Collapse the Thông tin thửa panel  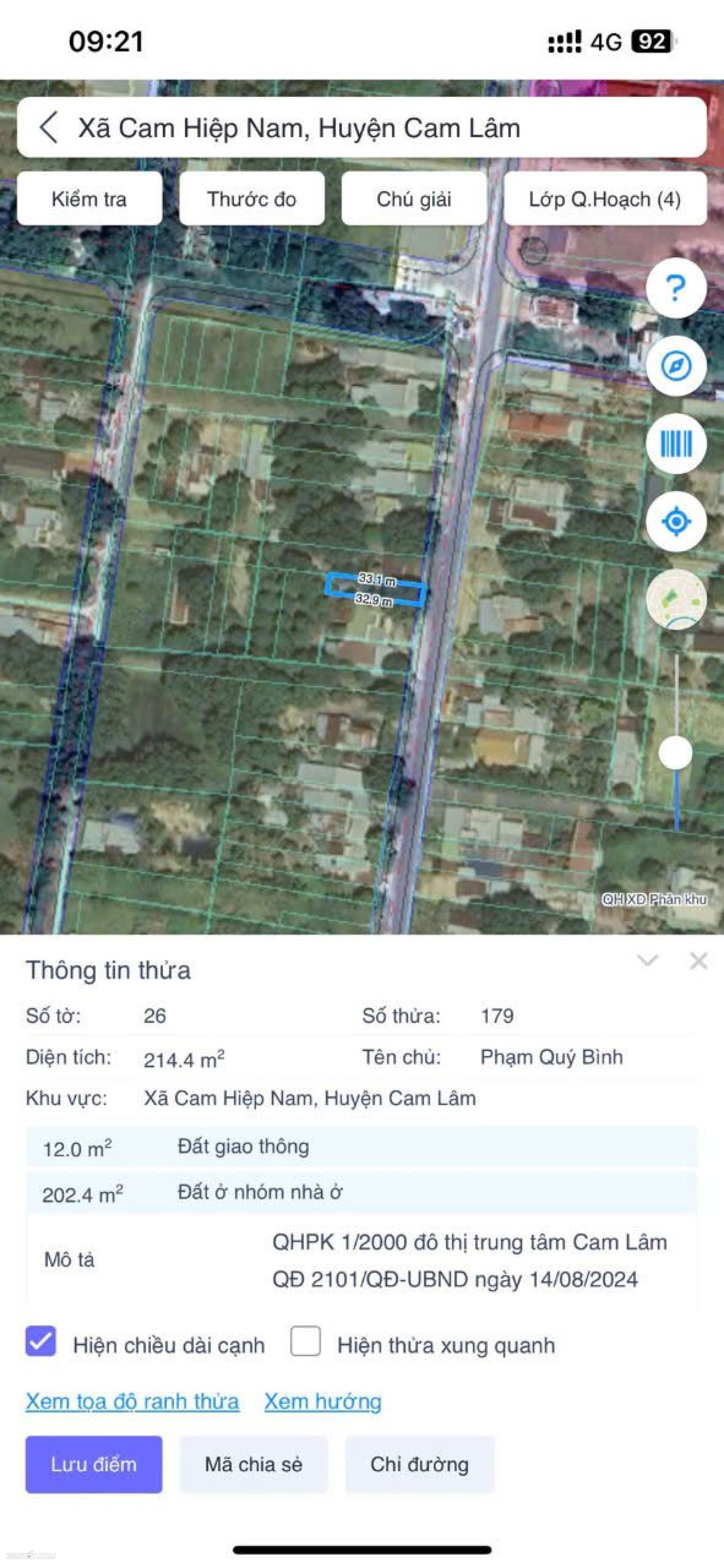[x=647, y=961]
